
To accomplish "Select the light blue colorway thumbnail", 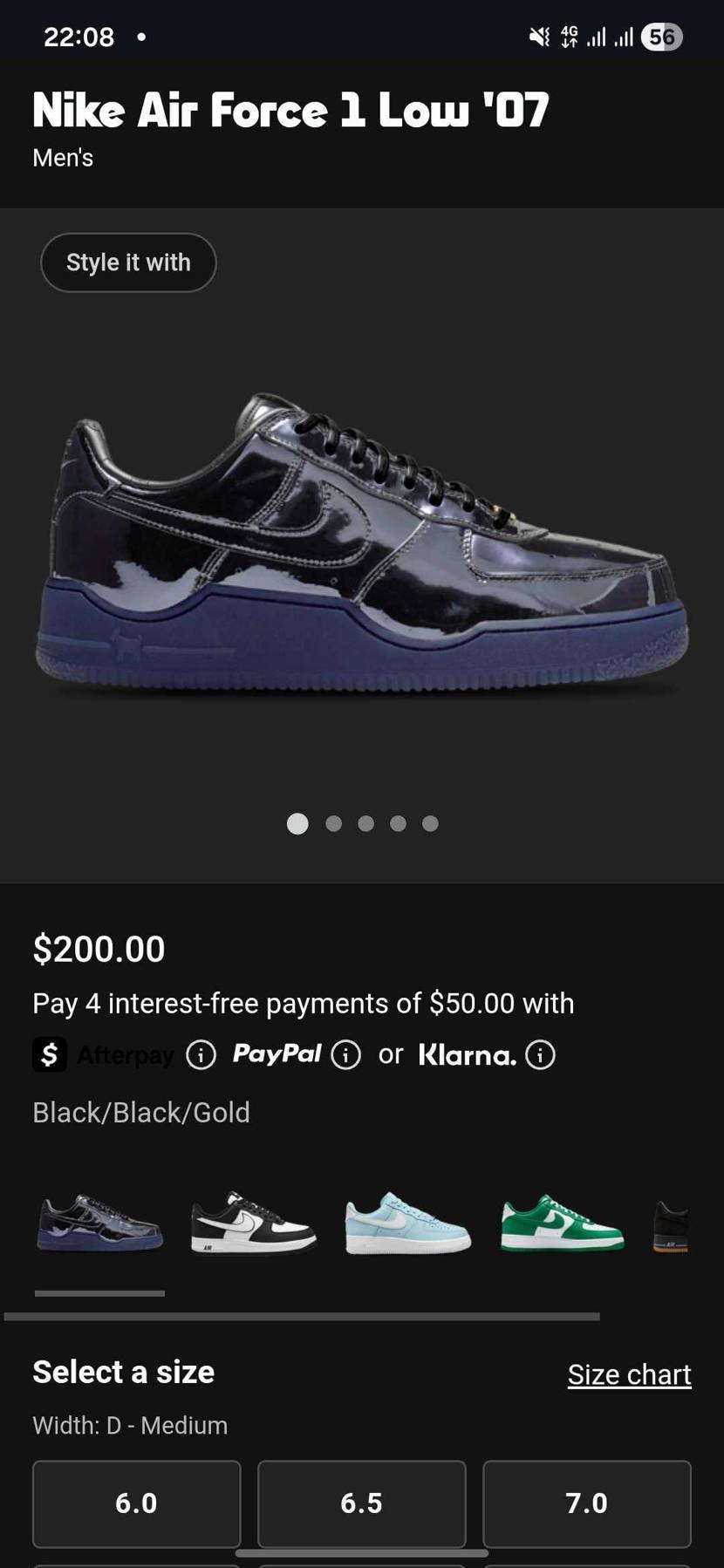I will 407,1223.
